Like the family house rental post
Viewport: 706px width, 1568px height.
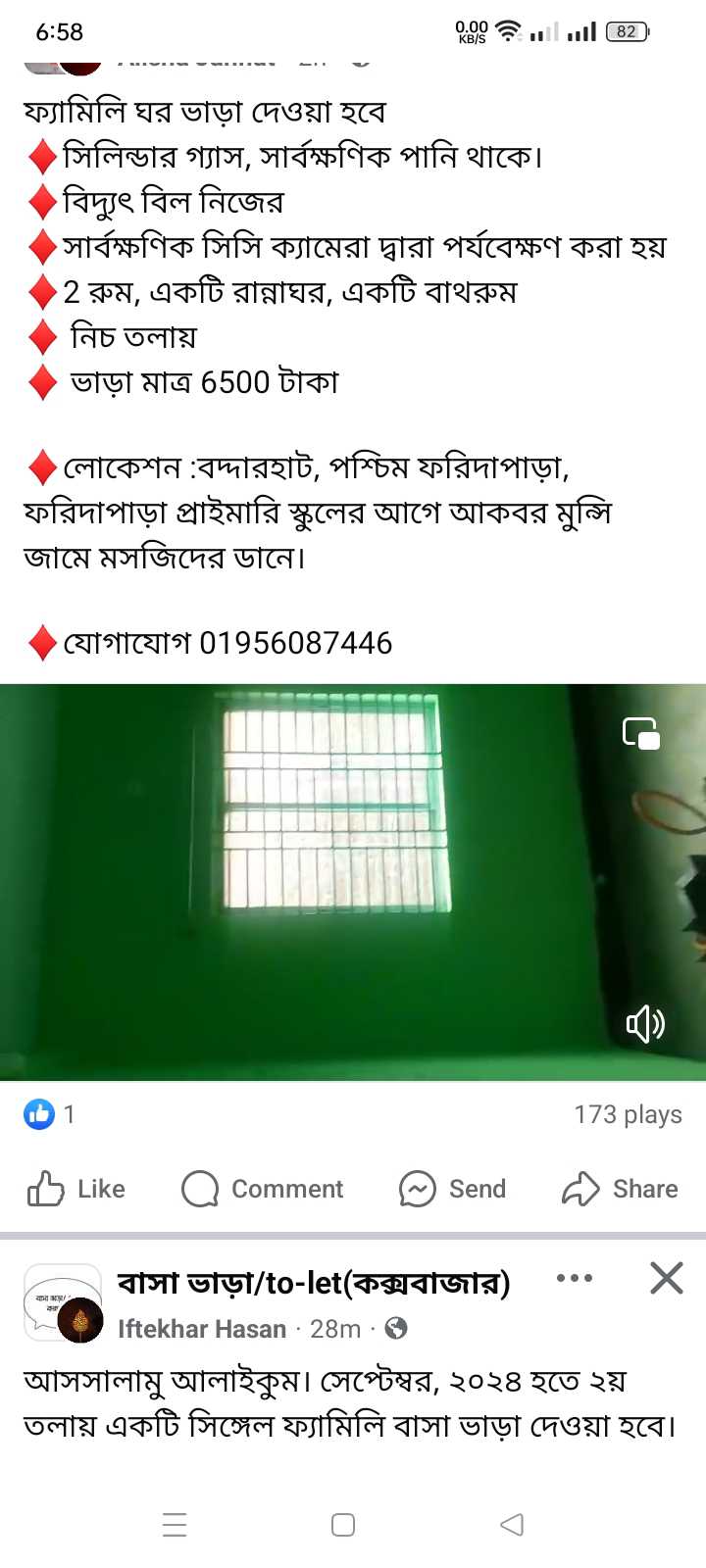point(76,1189)
